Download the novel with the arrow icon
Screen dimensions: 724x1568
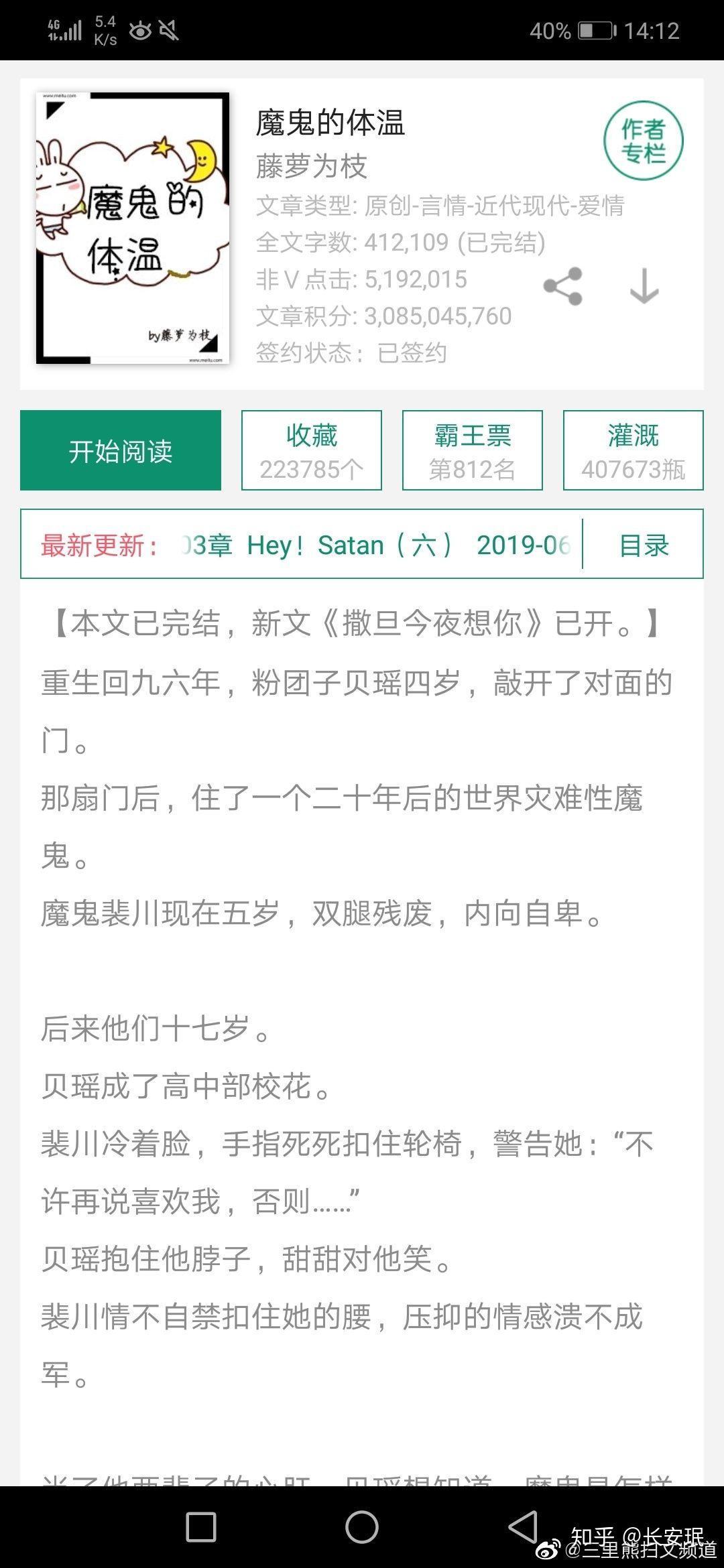click(644, 287)
